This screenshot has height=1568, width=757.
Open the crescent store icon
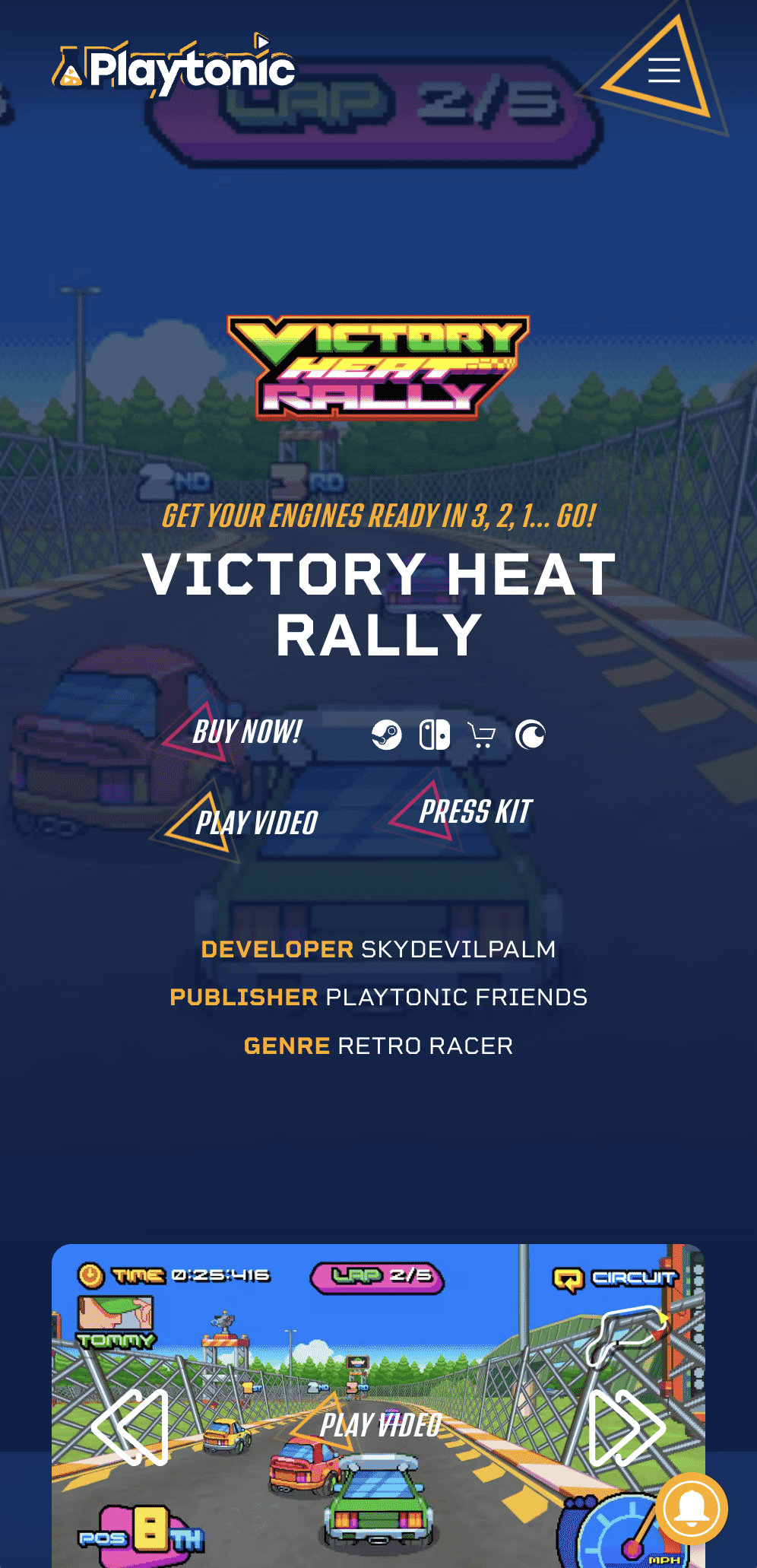(531, 735)
